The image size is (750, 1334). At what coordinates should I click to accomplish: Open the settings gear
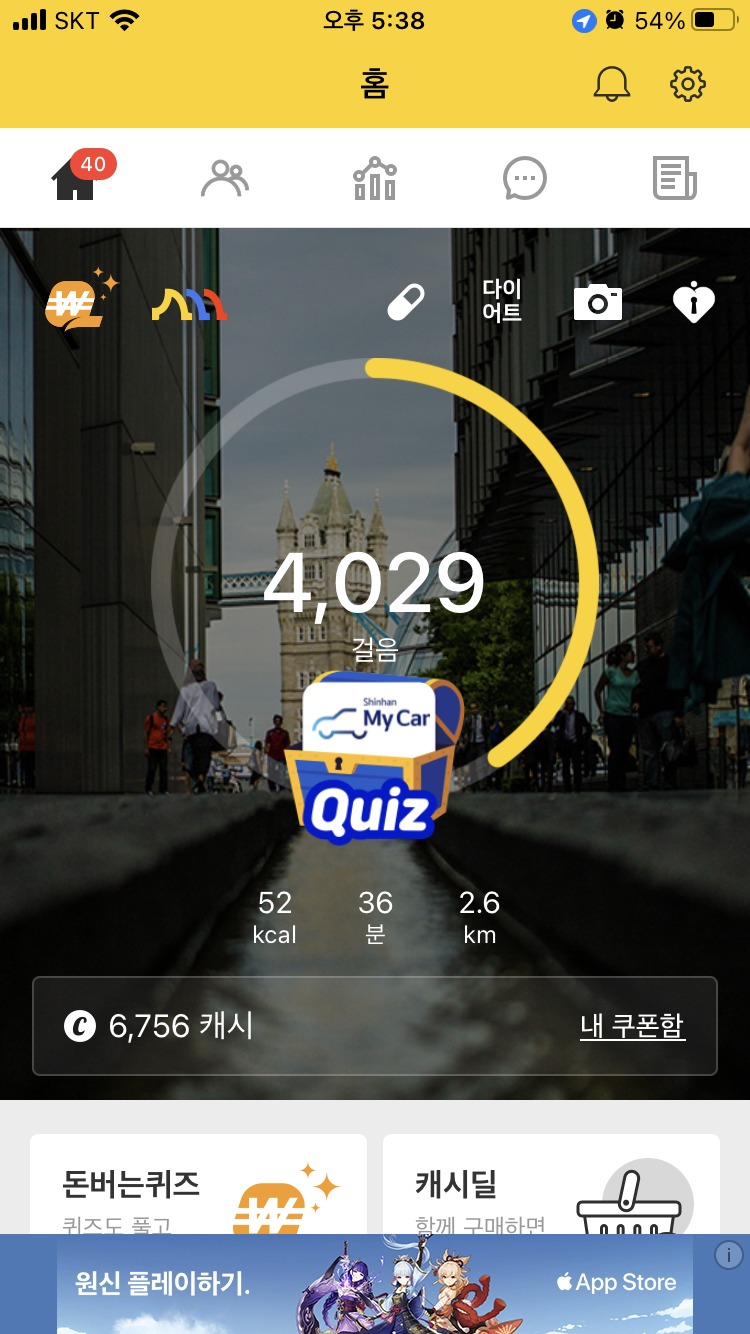point(688,84)
